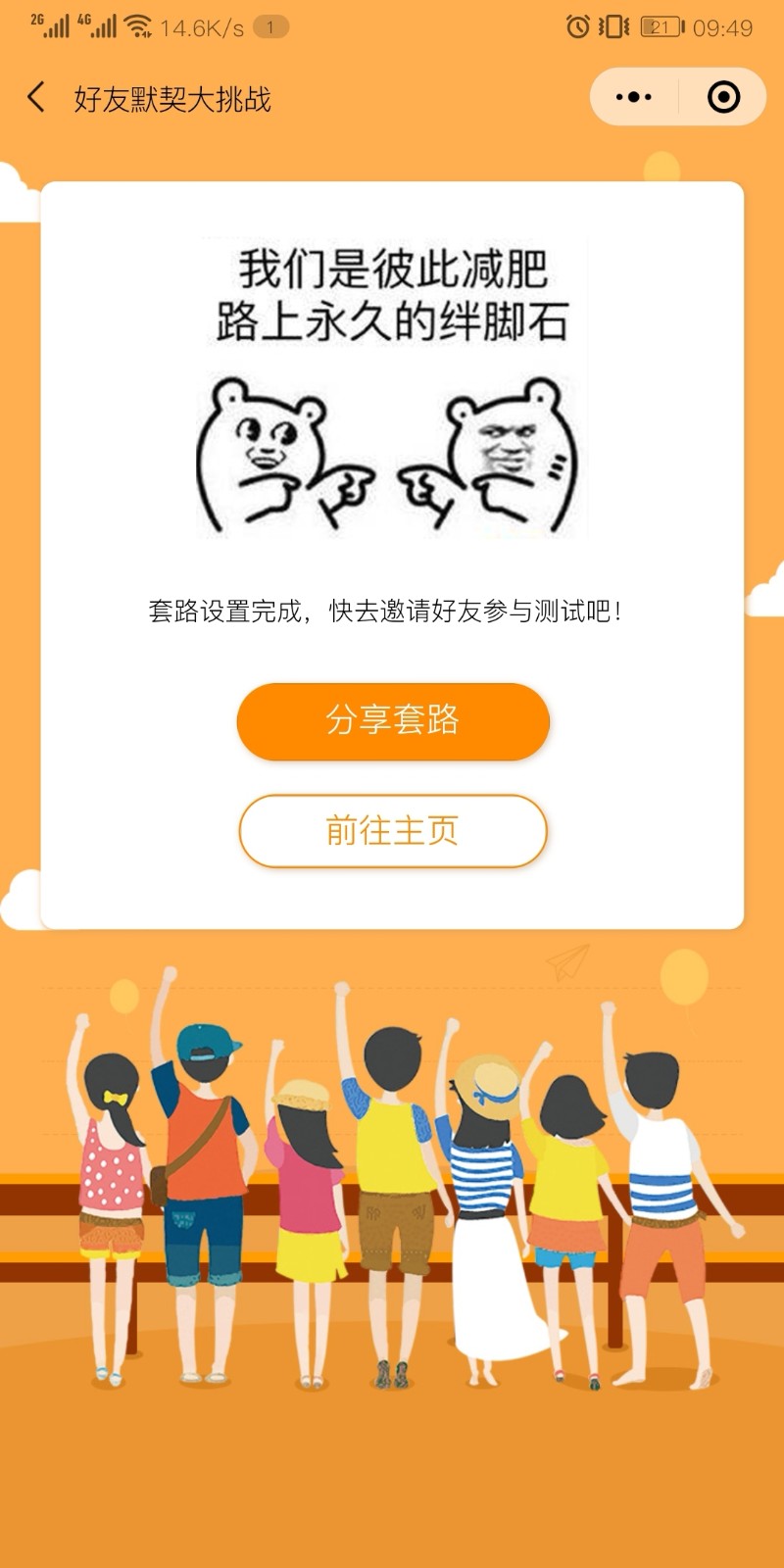Close the mini program with the circle icon
784x1568 pixels.
pyautogui.click(x=723, y=97)
